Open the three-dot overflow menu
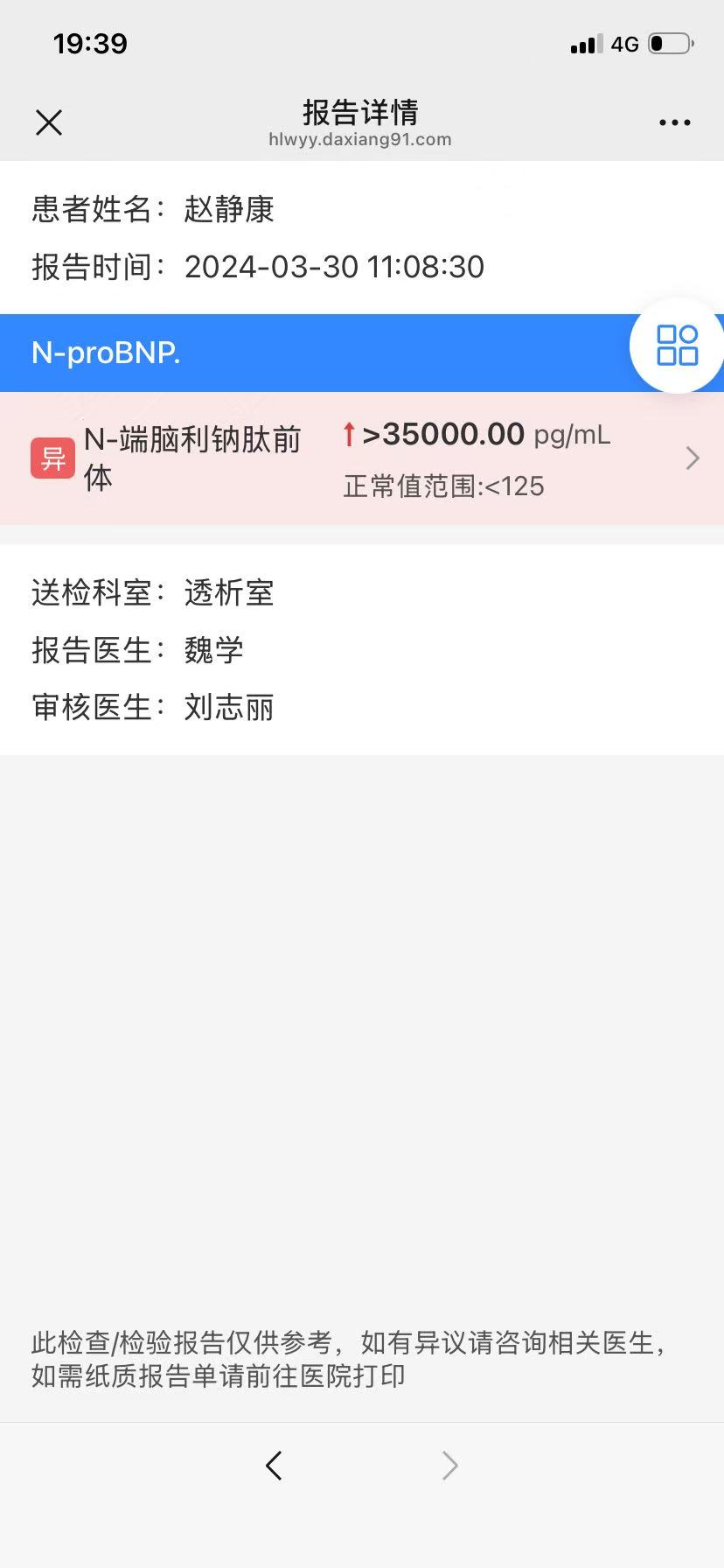The height and width of the screenshot is (1568, 724). tap(674, 122)
